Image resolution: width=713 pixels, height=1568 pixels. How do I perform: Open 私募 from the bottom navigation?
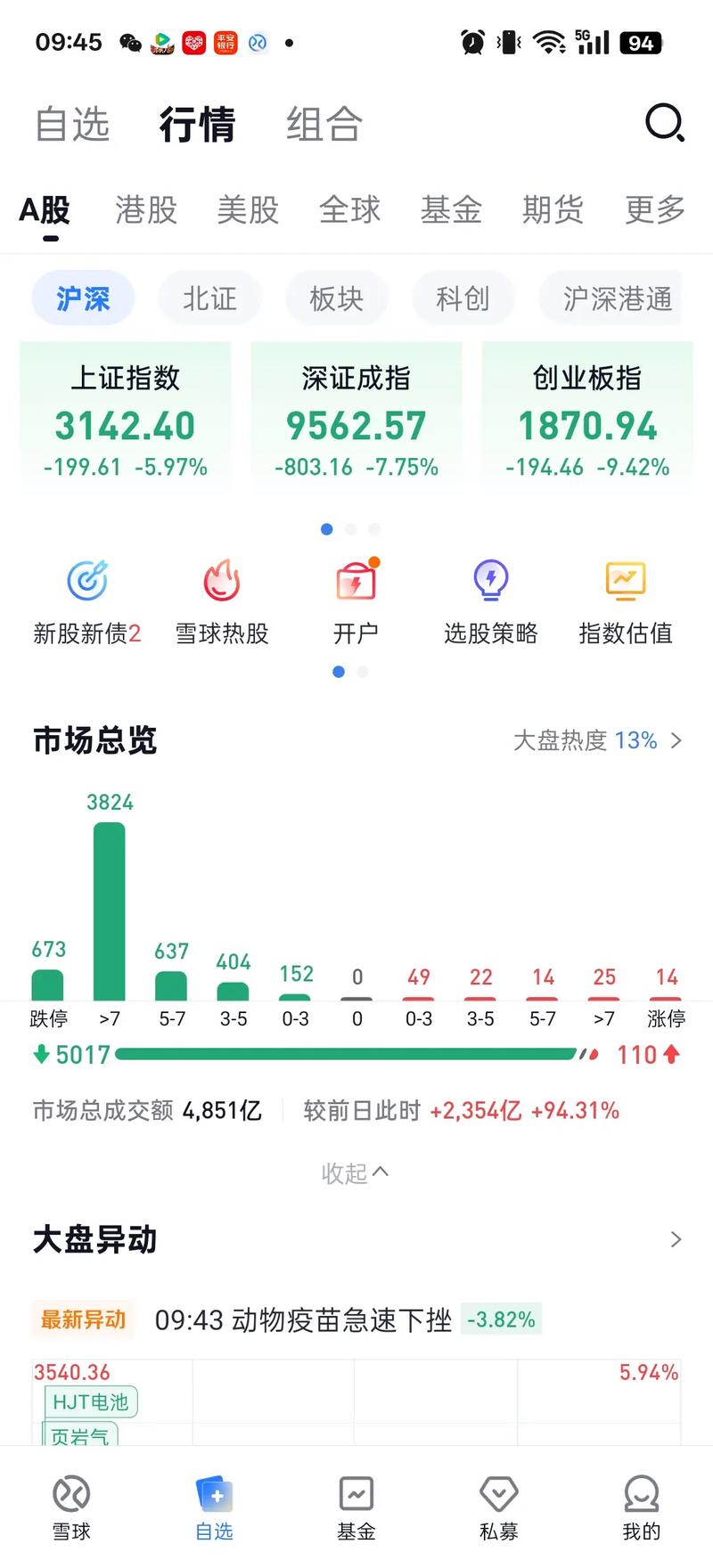coord(498,1506)
